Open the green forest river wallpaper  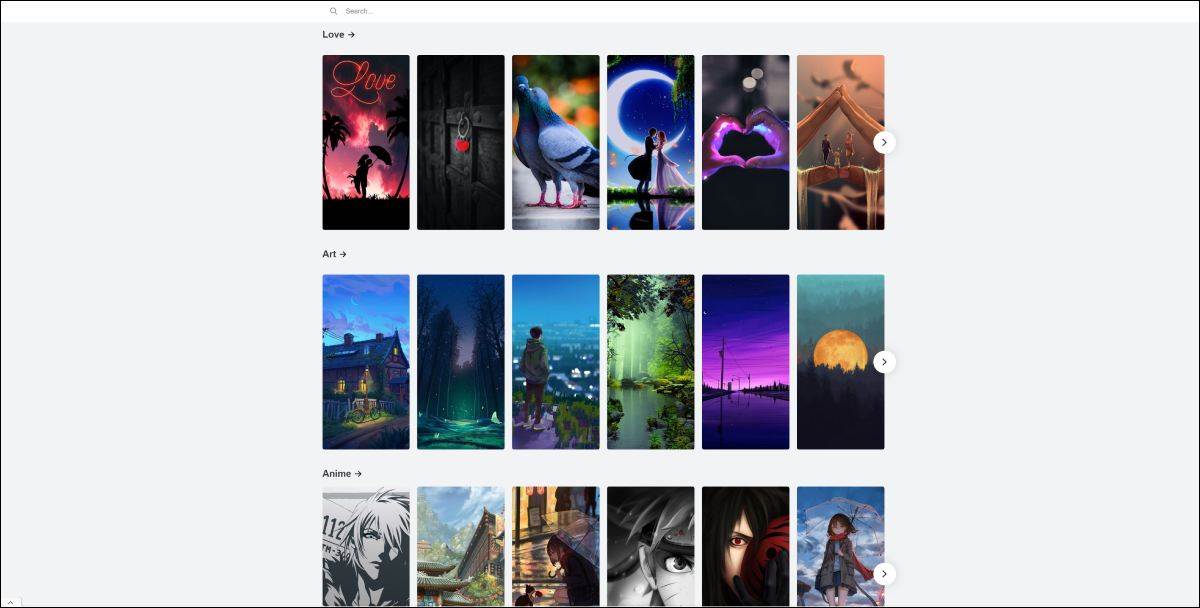(650, 362)
